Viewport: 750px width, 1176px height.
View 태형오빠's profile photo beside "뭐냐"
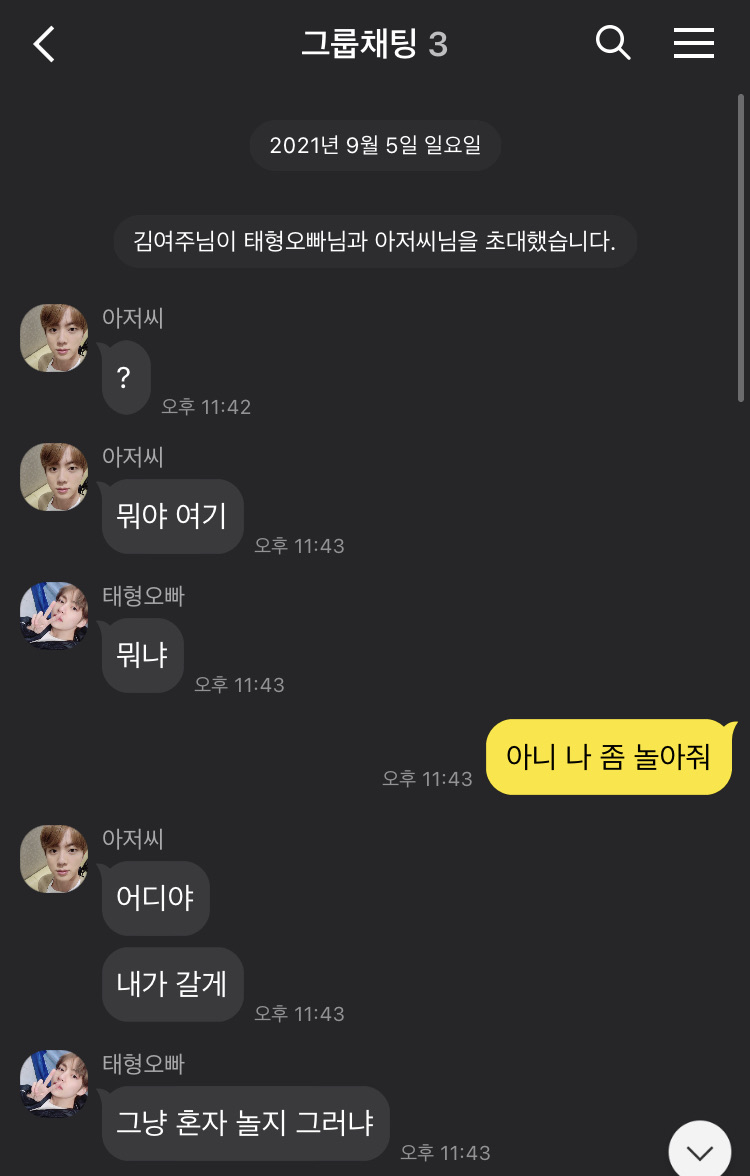pyautogui.click(x=54, y=616)
